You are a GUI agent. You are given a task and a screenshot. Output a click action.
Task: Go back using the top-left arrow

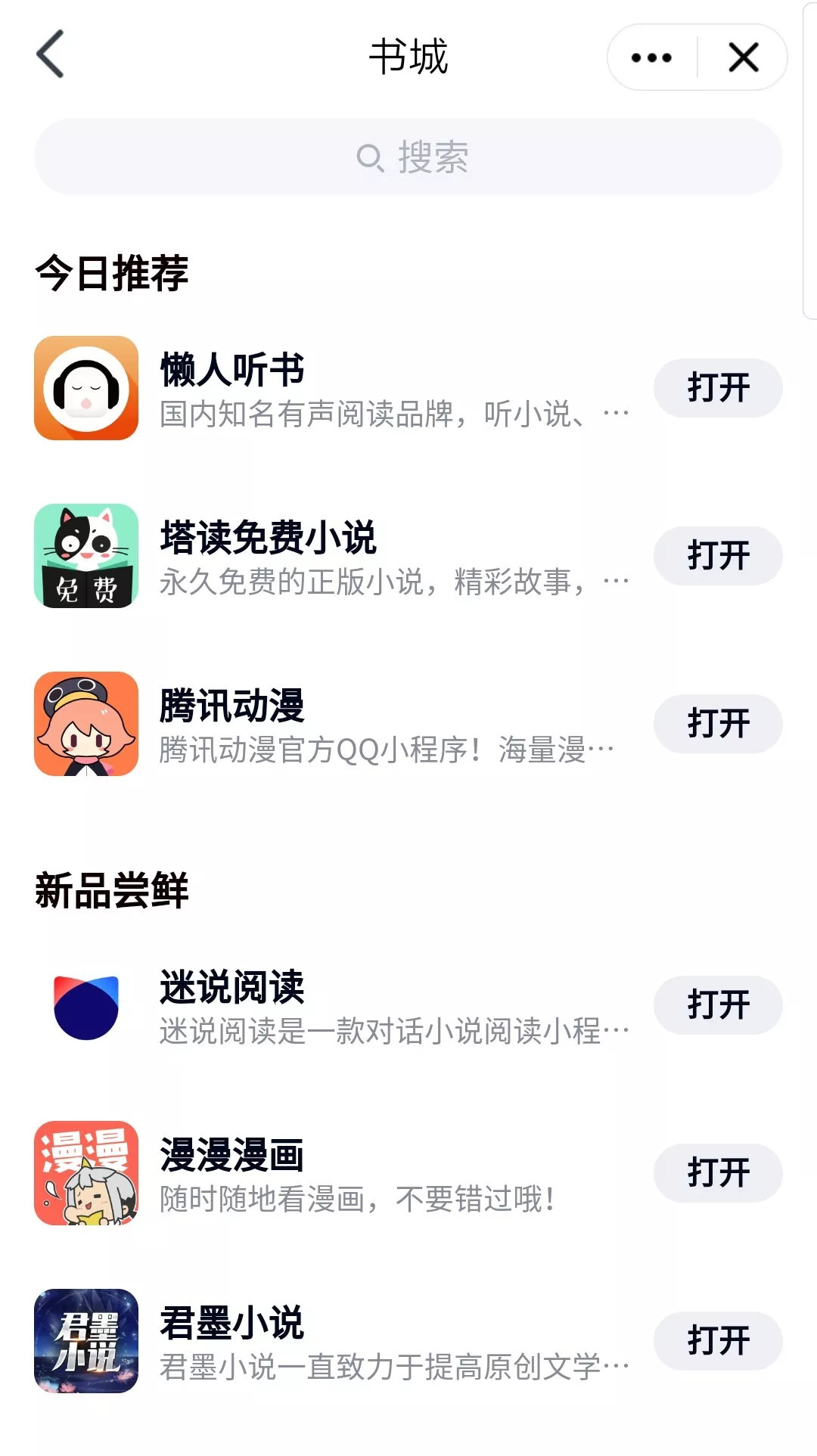[x=51, y=54]
